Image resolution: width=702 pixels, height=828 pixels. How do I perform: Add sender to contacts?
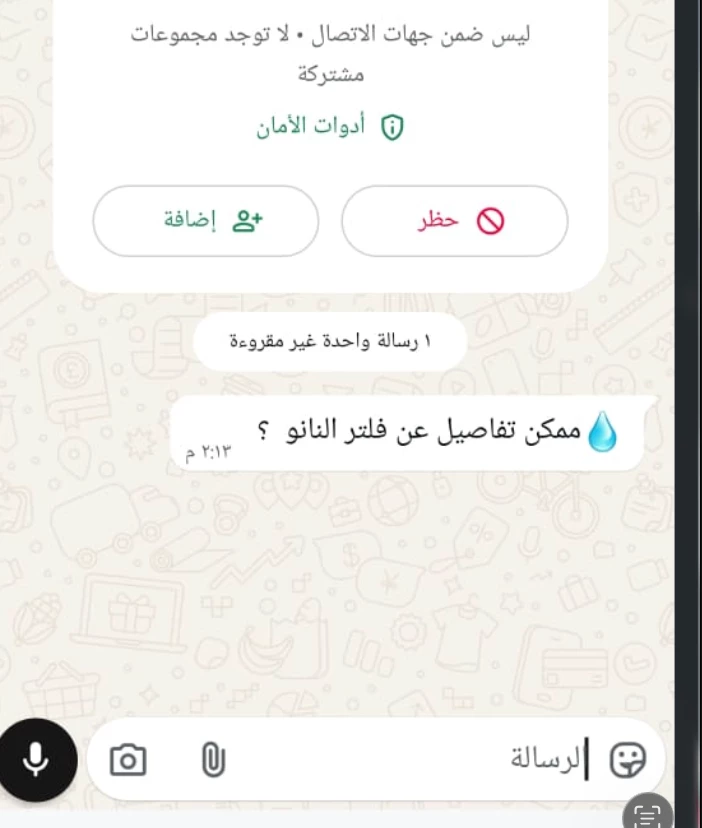click(206, 221)
